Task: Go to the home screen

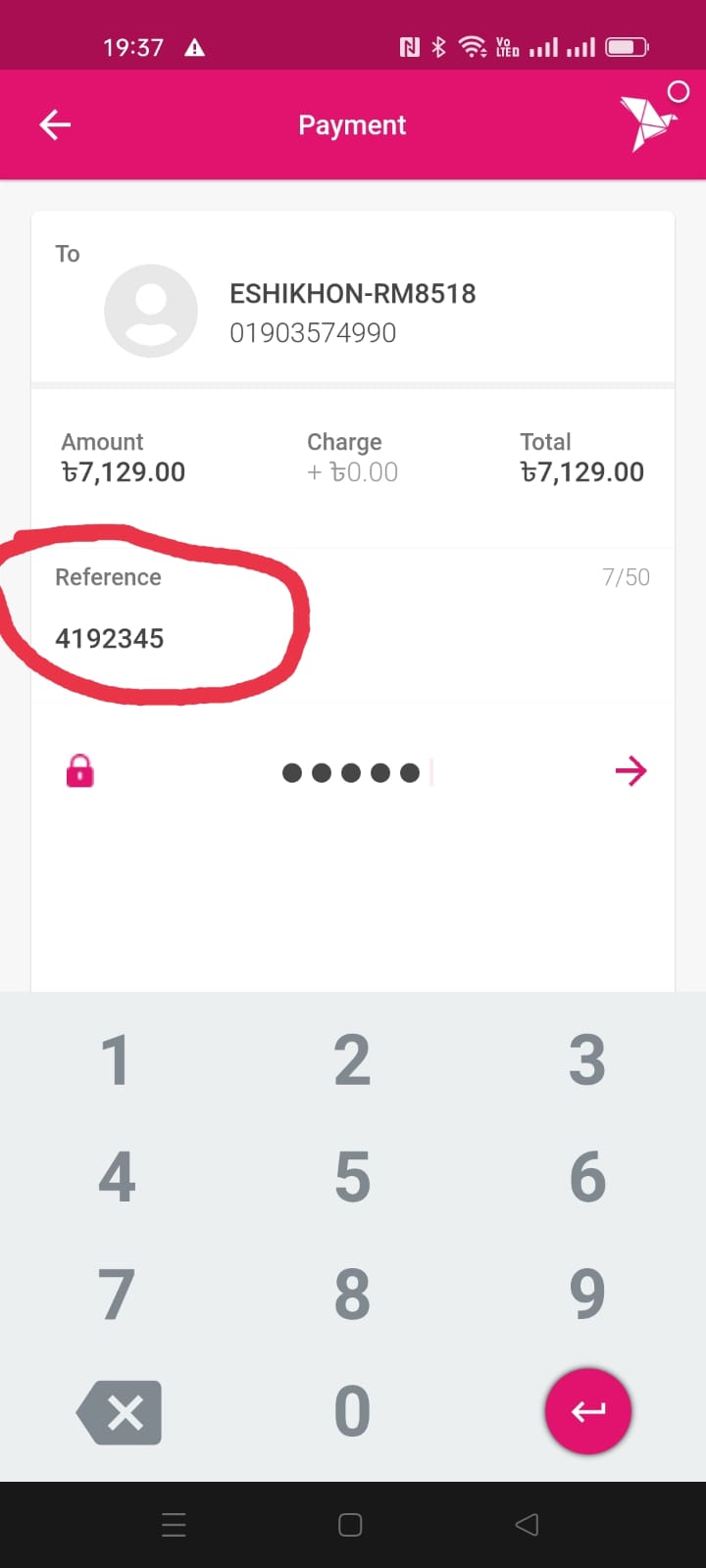Action: coord(350,1524)
